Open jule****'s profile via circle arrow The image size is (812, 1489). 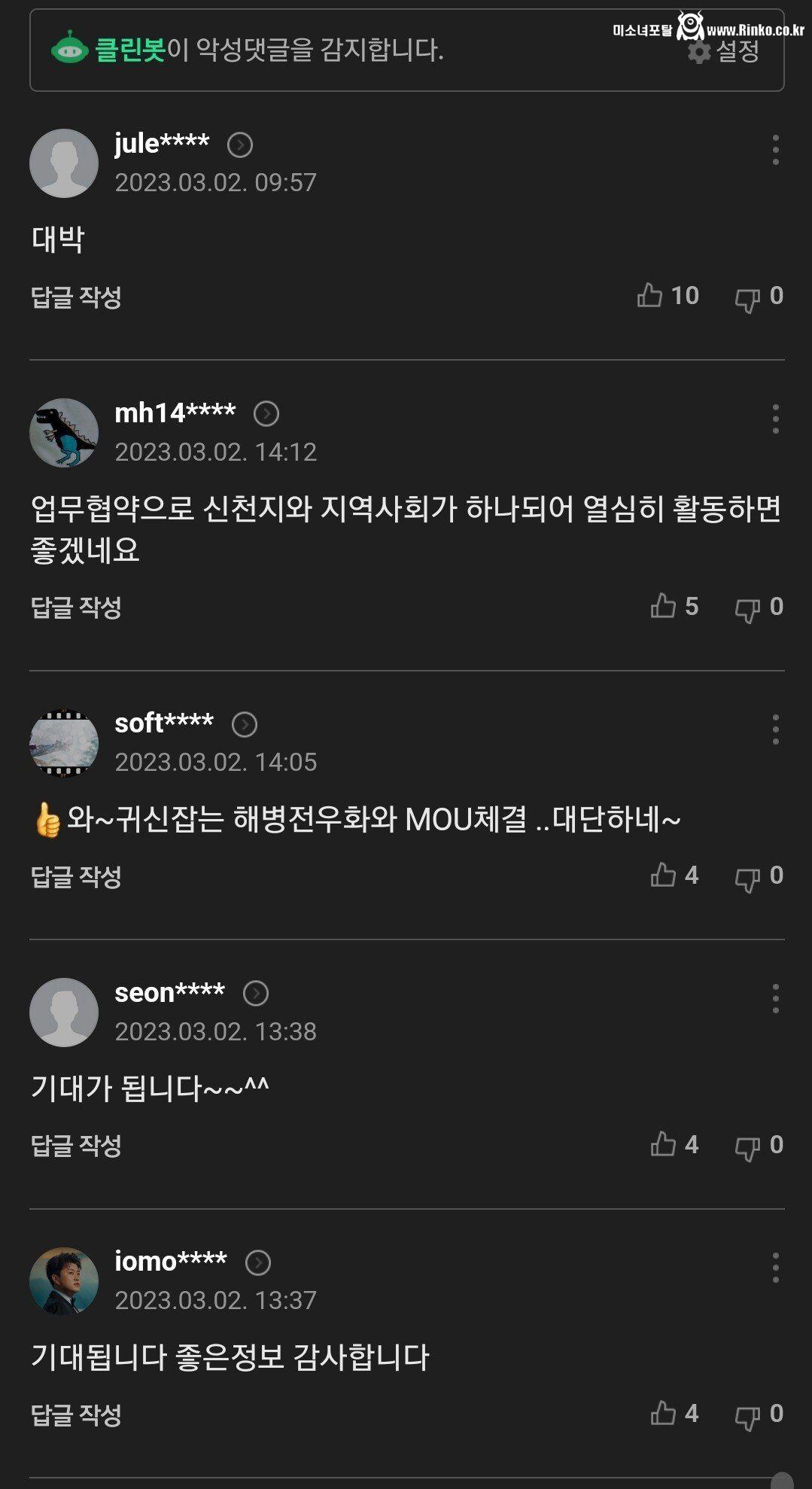(240, 144)
